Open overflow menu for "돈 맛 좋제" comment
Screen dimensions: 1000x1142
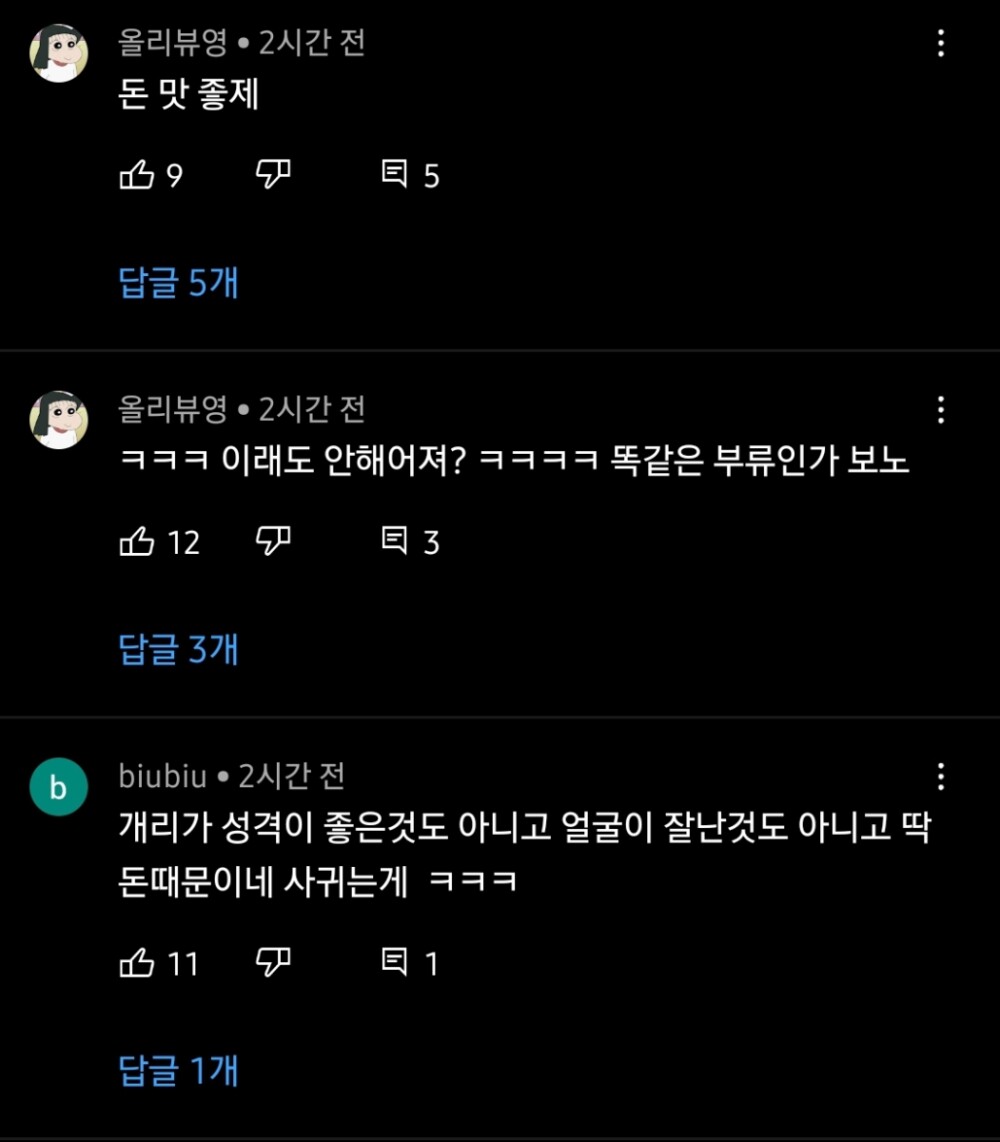(940, 44)
